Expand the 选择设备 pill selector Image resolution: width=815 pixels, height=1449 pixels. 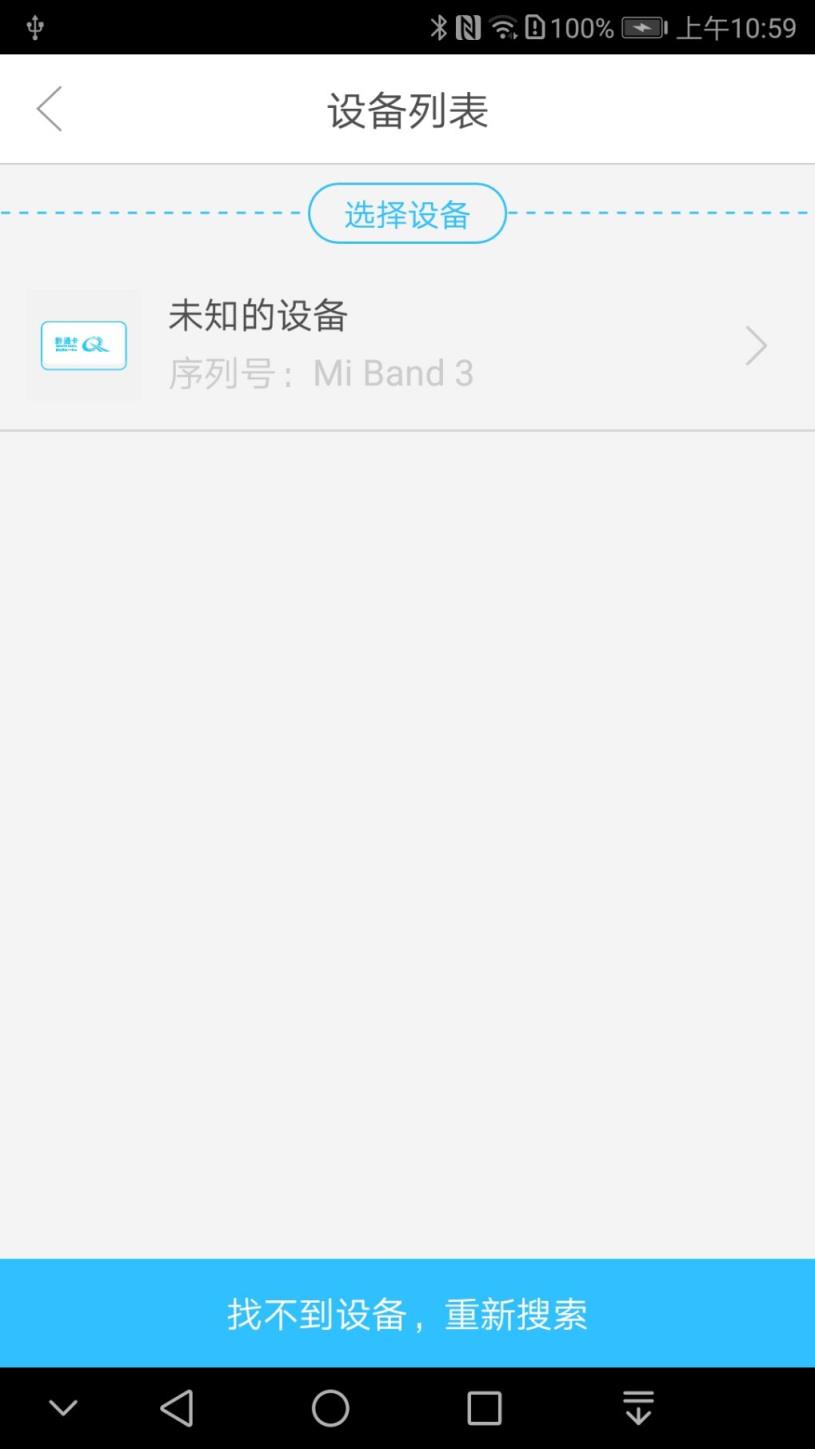pyautogui.click(x=406, y=213)
